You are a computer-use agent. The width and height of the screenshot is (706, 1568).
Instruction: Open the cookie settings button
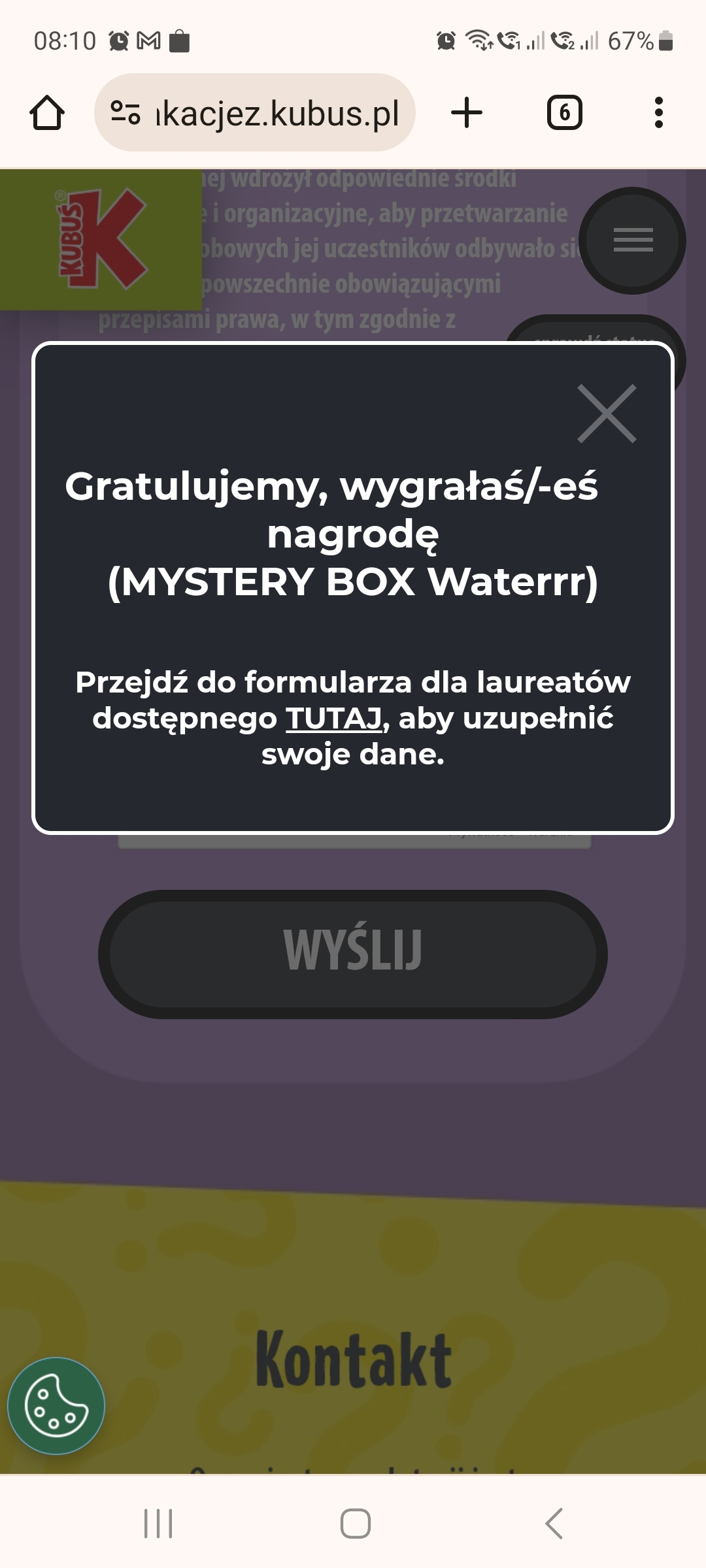tap(56, 1406)
